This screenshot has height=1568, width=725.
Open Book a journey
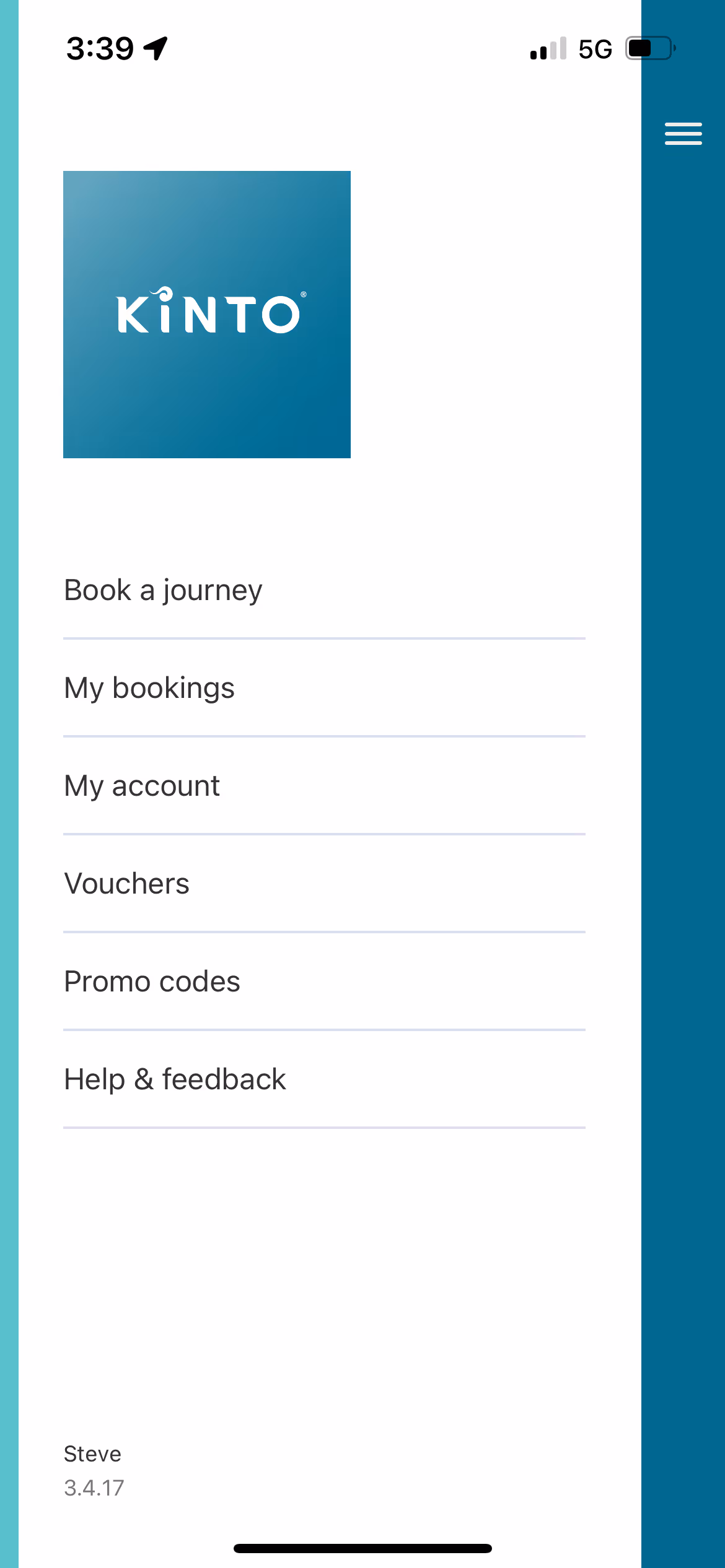pos(324,590)
